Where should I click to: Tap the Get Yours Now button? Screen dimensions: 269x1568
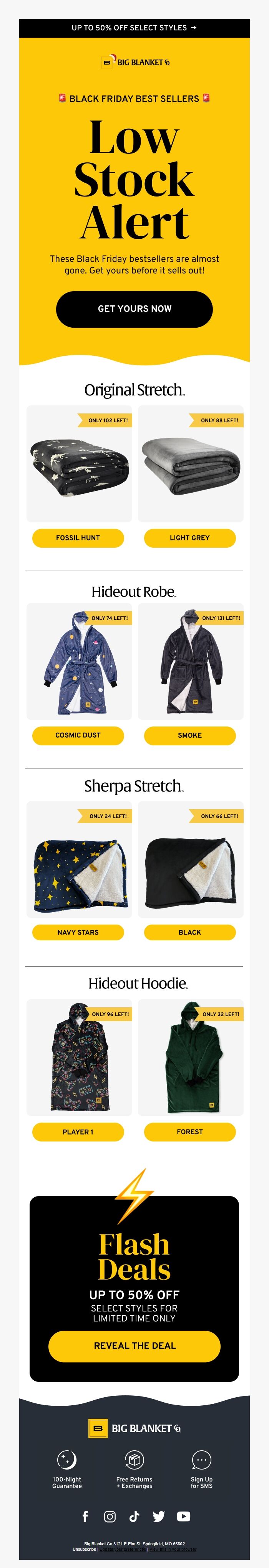pyautogui.click(x=134, y=308)
